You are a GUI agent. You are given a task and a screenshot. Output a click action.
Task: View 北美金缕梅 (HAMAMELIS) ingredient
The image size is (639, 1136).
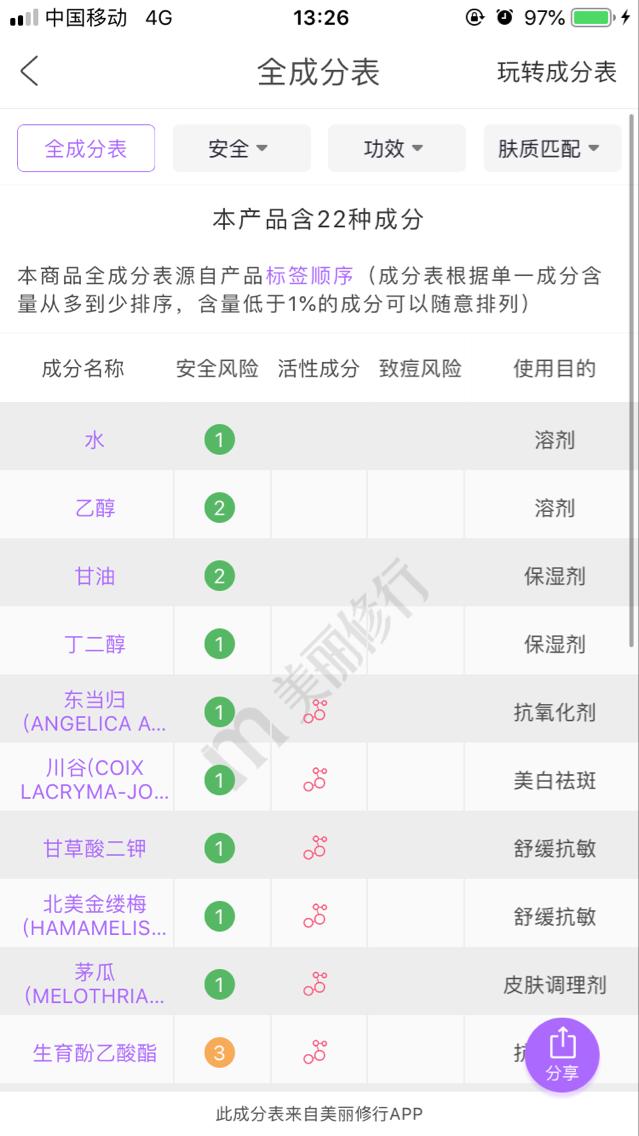click(95, 916)
